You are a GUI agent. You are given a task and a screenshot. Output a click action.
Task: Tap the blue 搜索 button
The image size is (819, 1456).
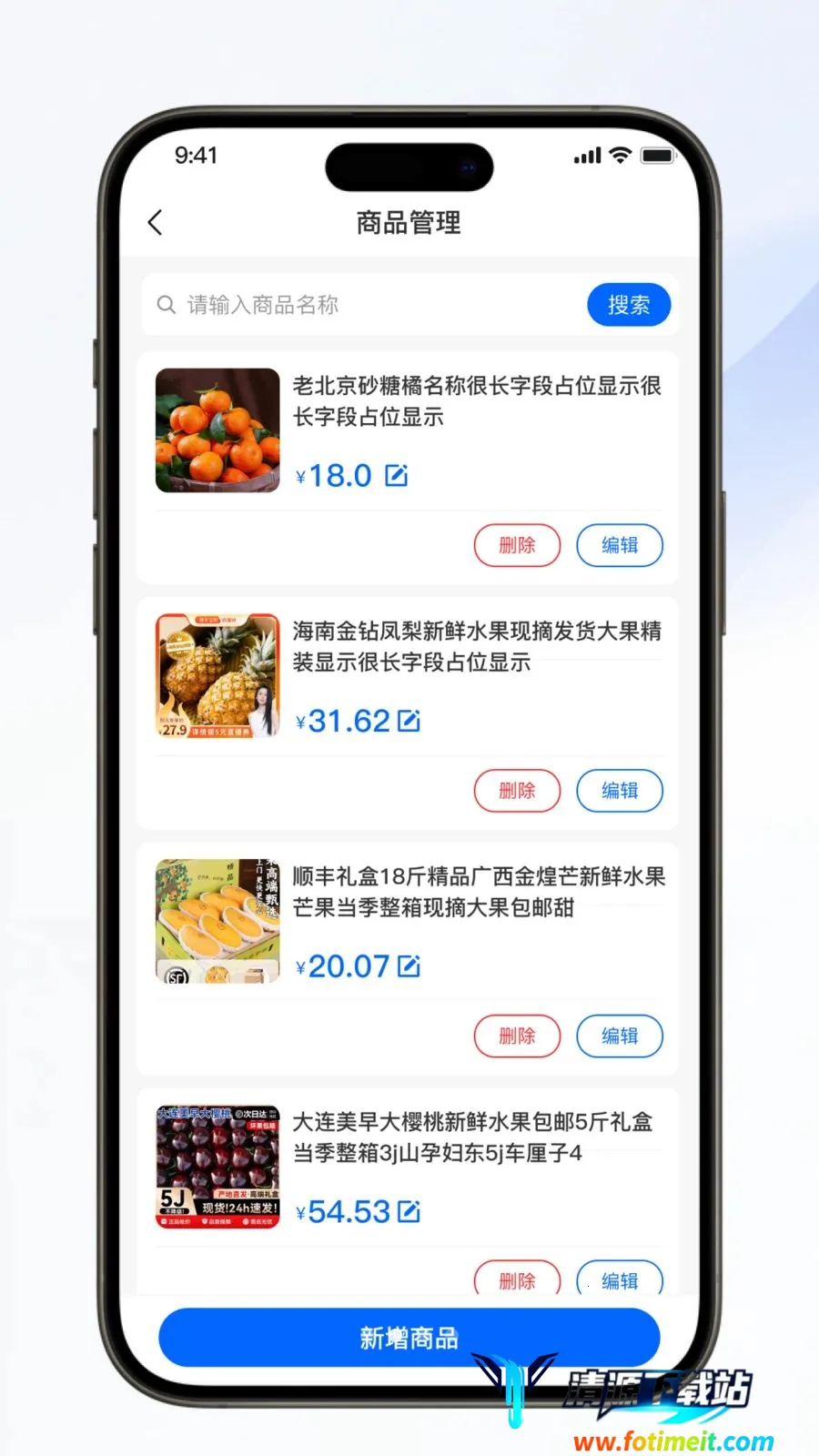coord(629,305)
